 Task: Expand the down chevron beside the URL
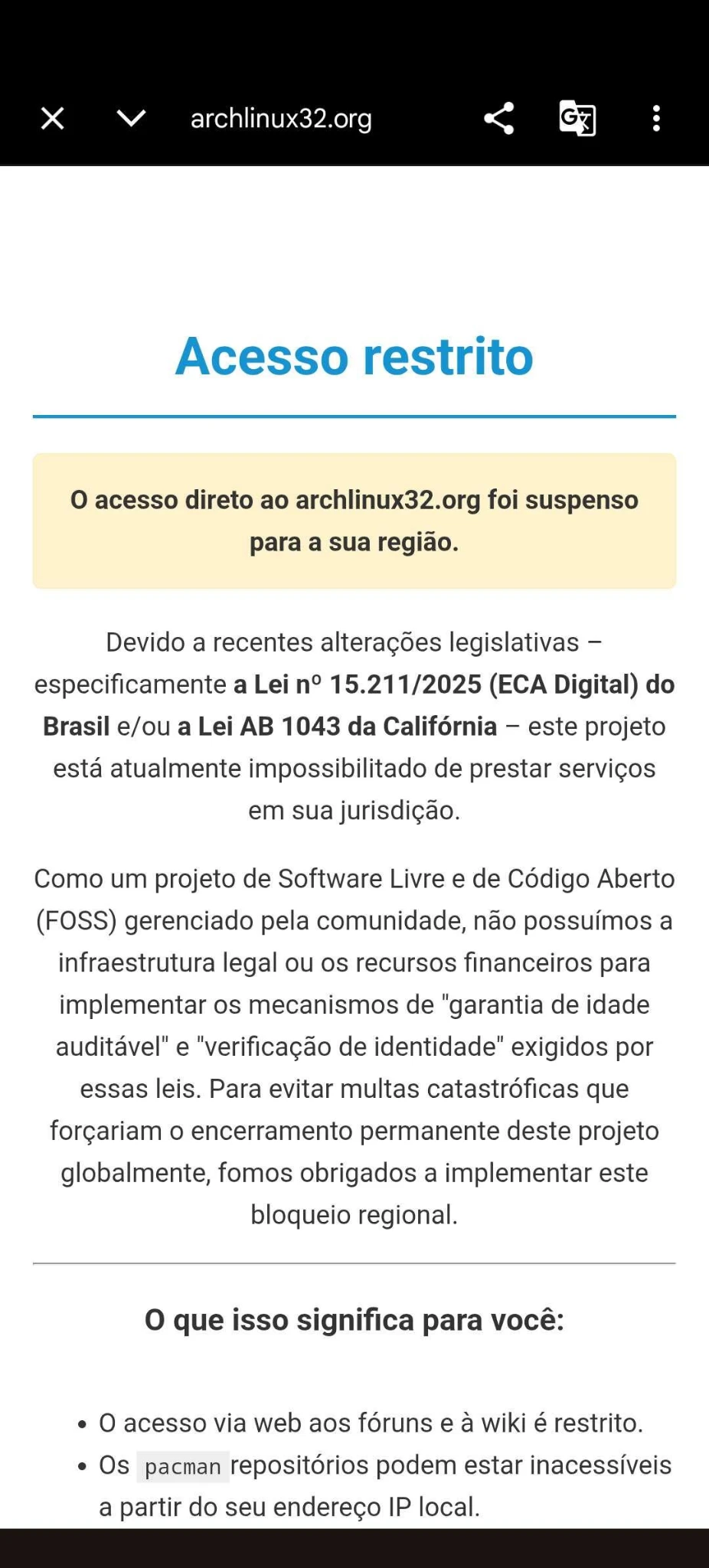tap(131, 119)
